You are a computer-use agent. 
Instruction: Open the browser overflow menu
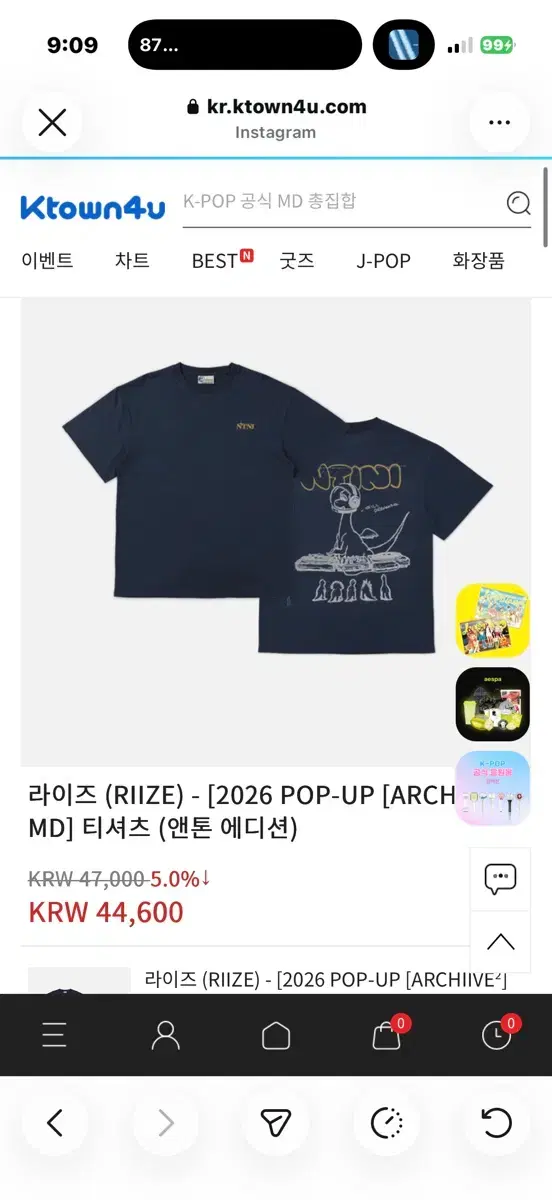coord(499,122)
